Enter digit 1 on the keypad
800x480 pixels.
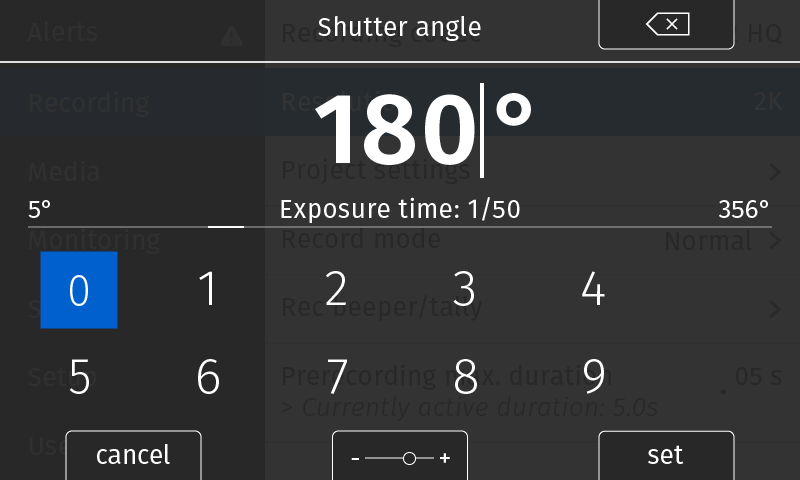pyautogui.click(x=207, y=290)
